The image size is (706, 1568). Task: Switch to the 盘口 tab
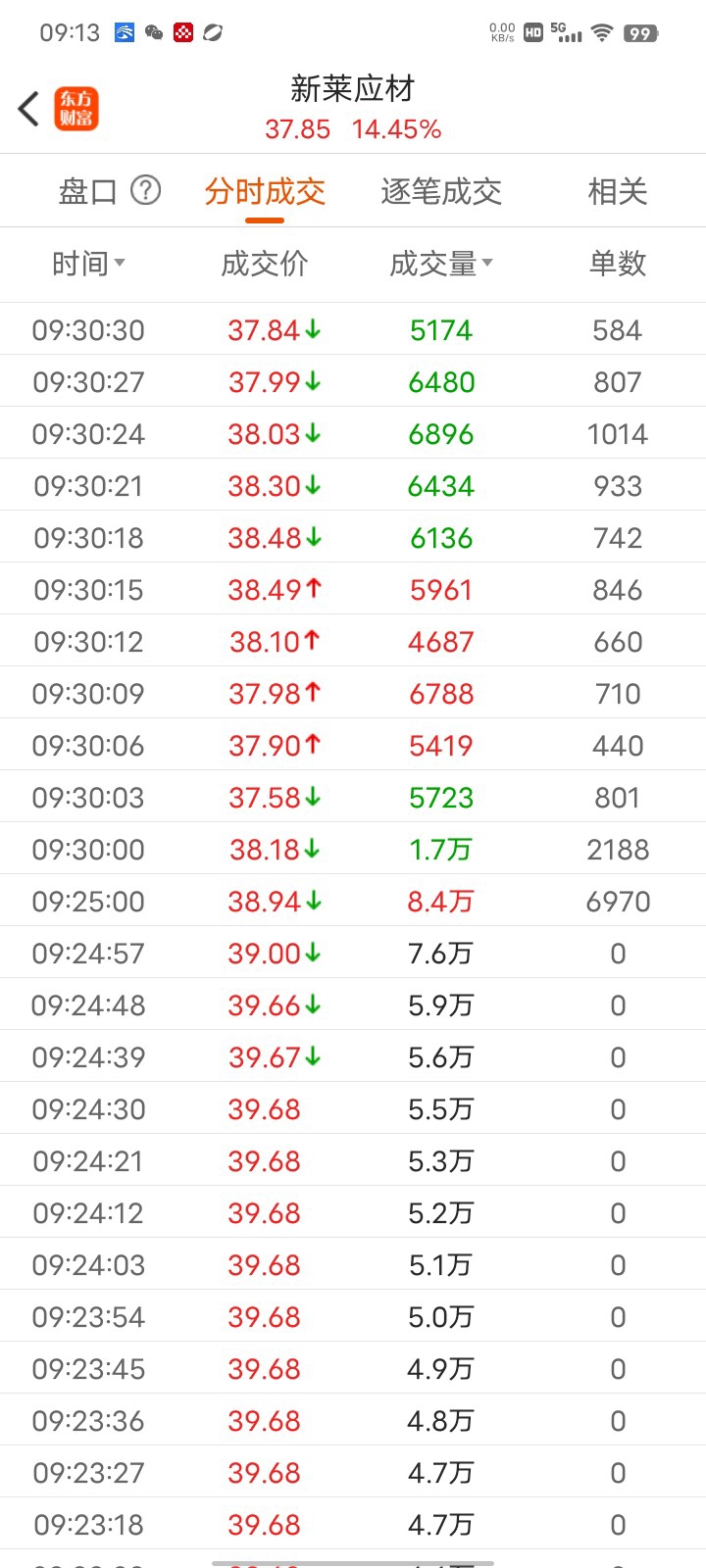tap(88, 191)
